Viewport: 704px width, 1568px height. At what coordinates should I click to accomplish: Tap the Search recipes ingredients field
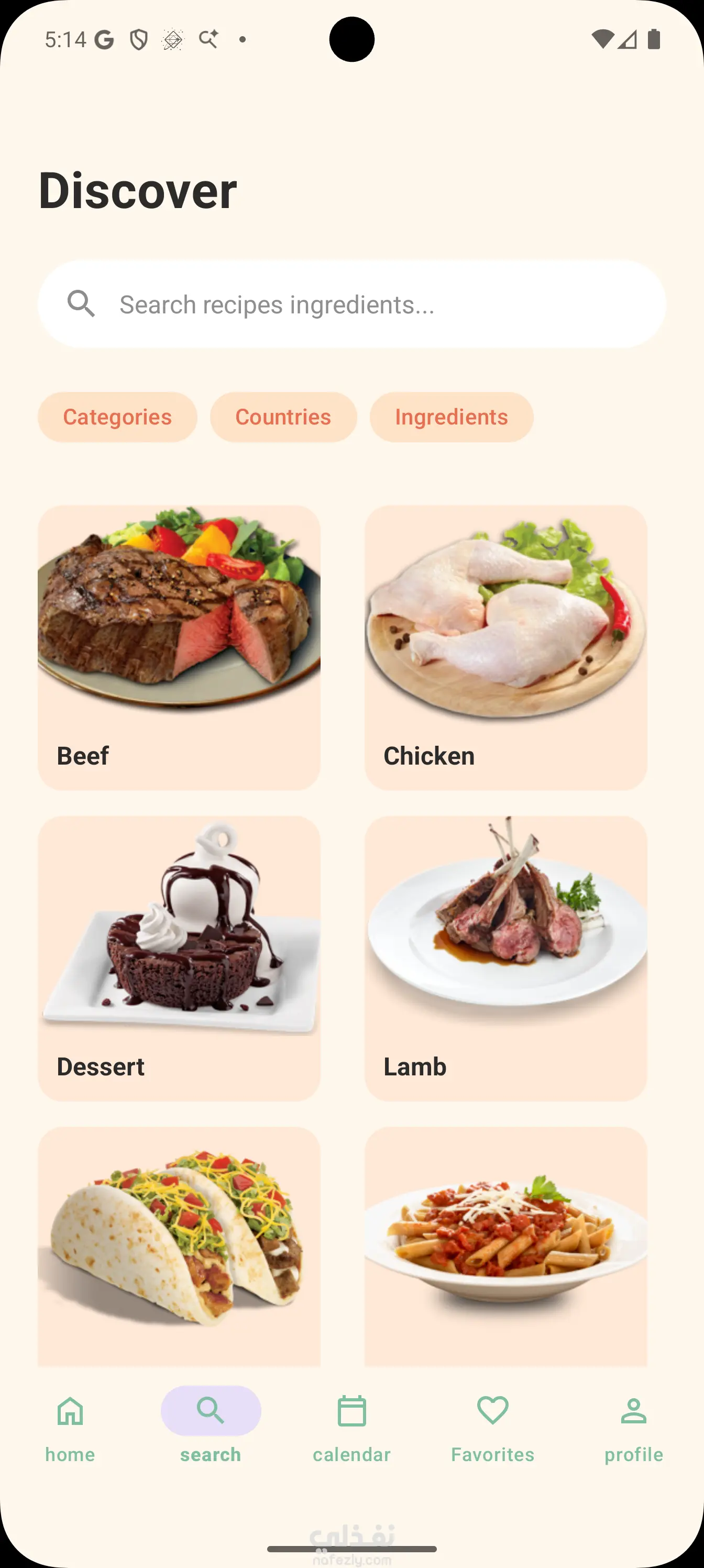(x=351, y=304)
